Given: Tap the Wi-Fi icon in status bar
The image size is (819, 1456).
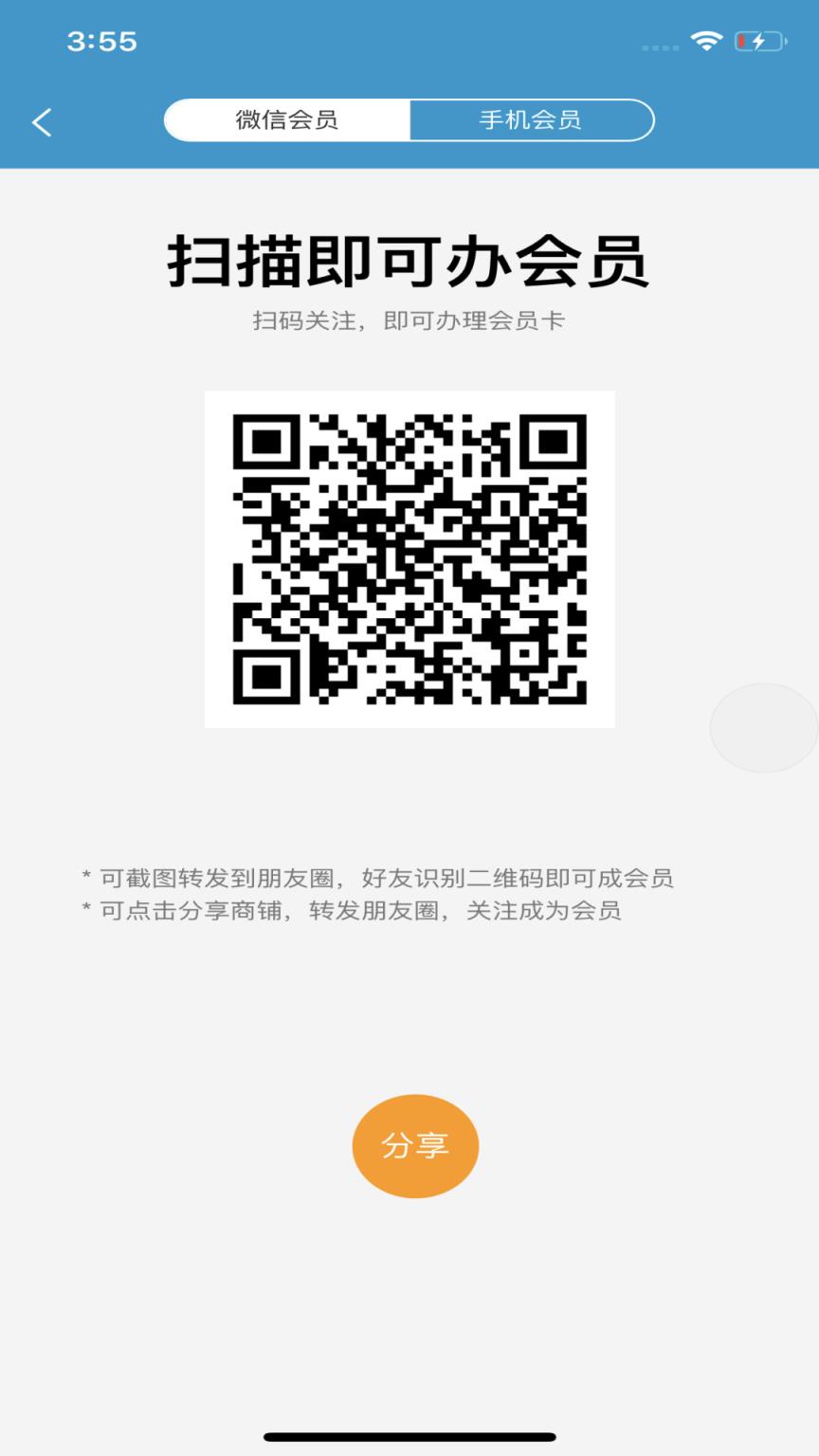Looking at the screenshot, I should 705,42.
